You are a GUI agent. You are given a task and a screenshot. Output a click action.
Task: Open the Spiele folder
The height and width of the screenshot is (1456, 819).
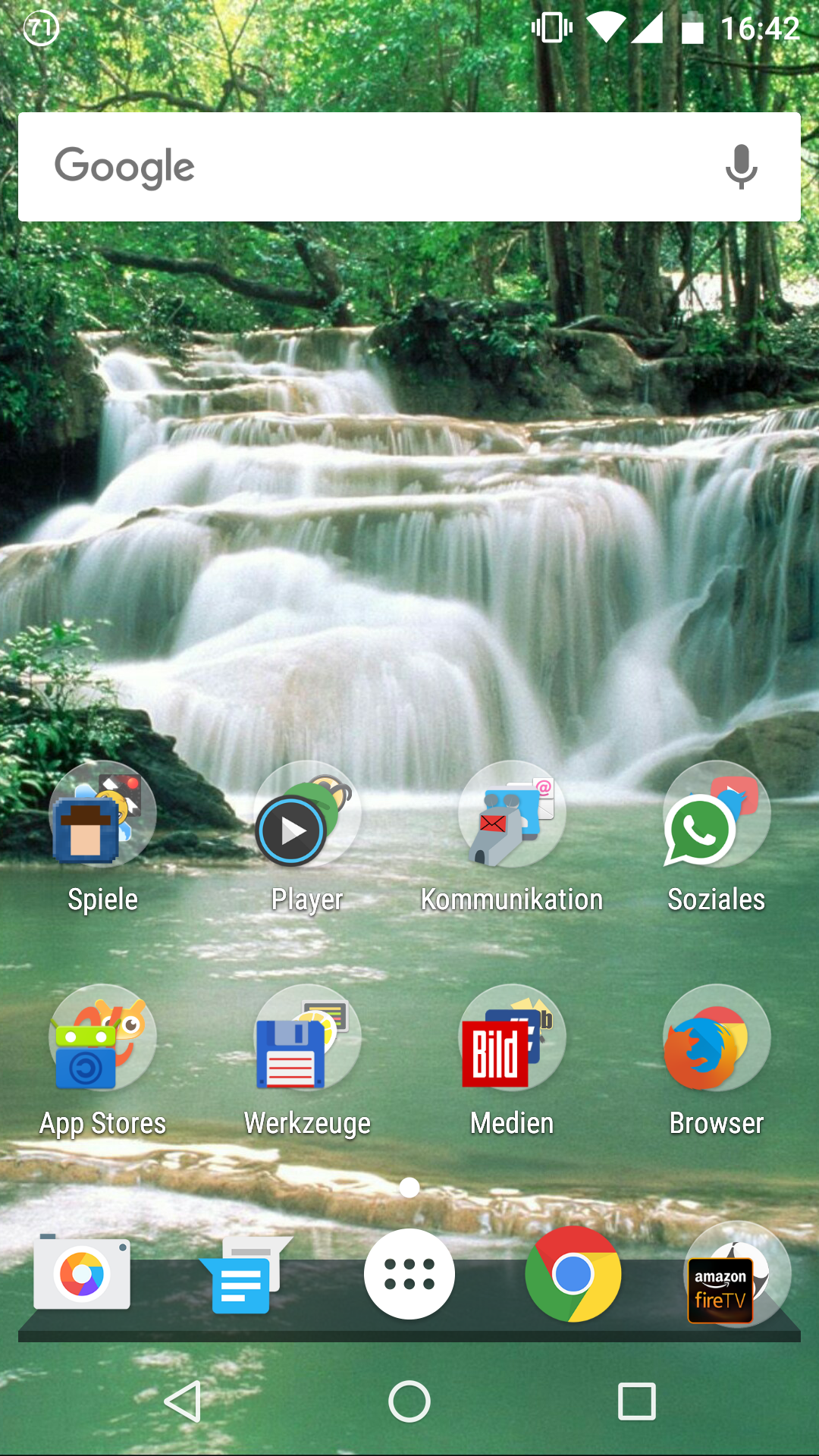tap(102, 815)
